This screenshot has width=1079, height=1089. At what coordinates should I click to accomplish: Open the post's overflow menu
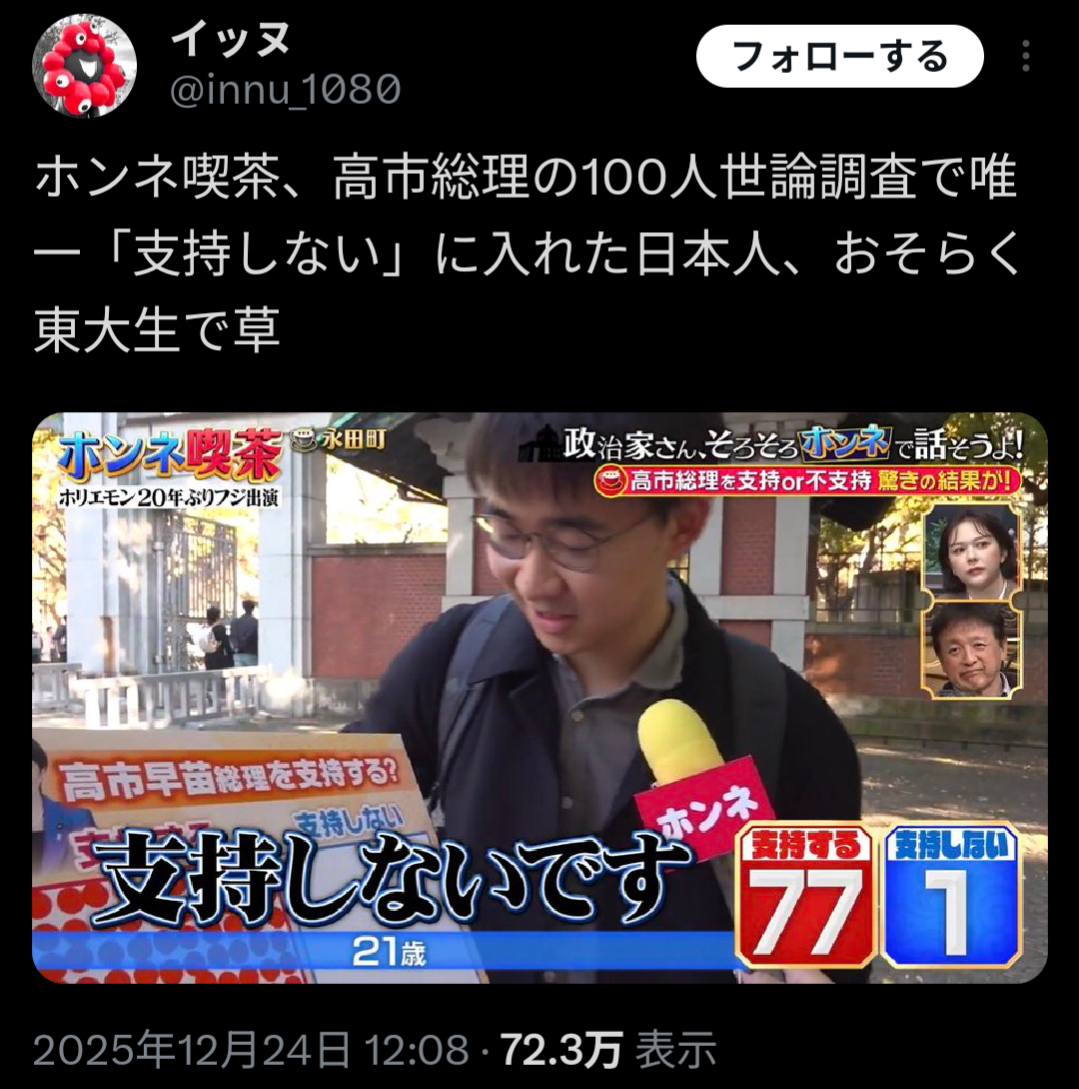[1026, 57]
